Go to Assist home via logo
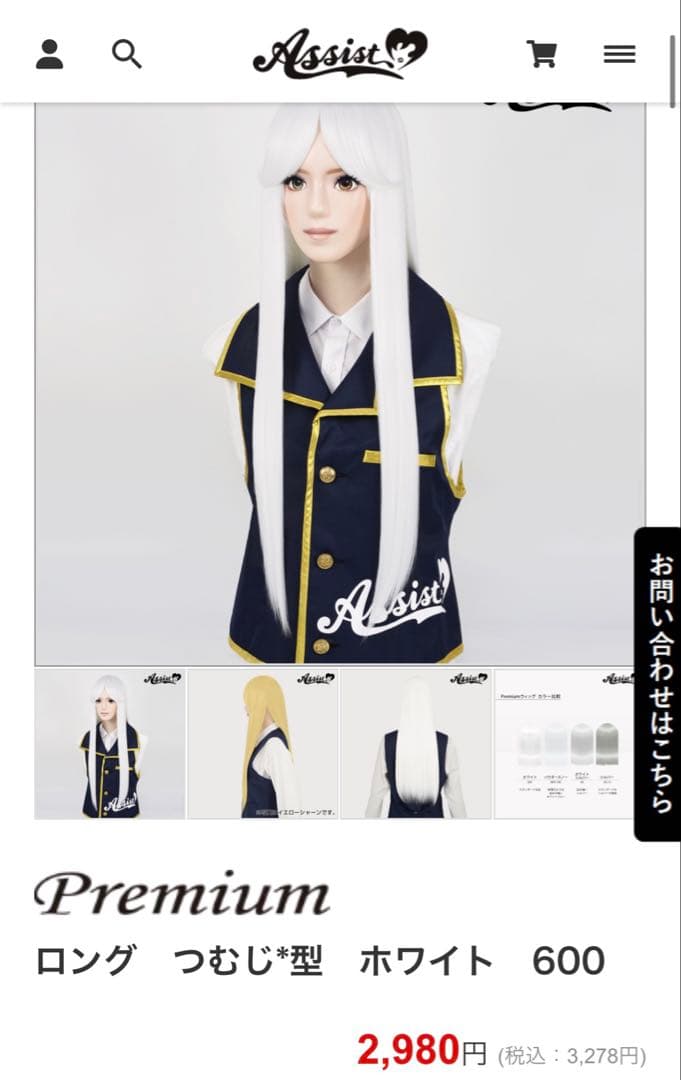 click(340, 53)
